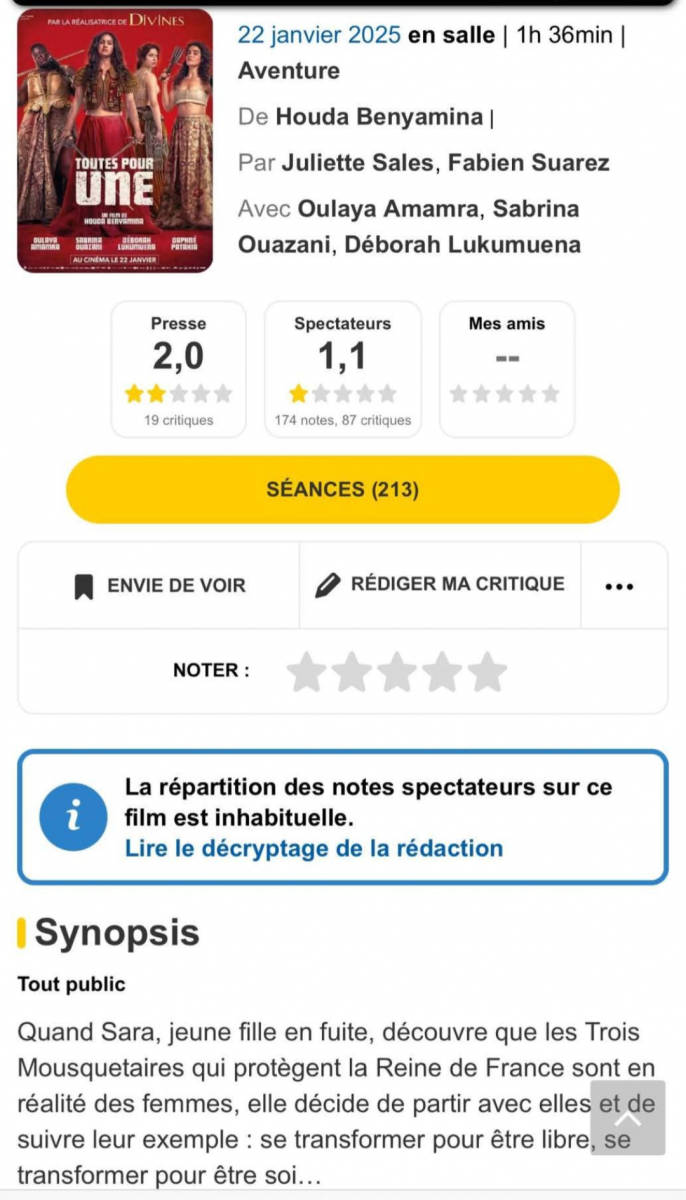View director Houda Benyamina's page

[x=379, y=117]
